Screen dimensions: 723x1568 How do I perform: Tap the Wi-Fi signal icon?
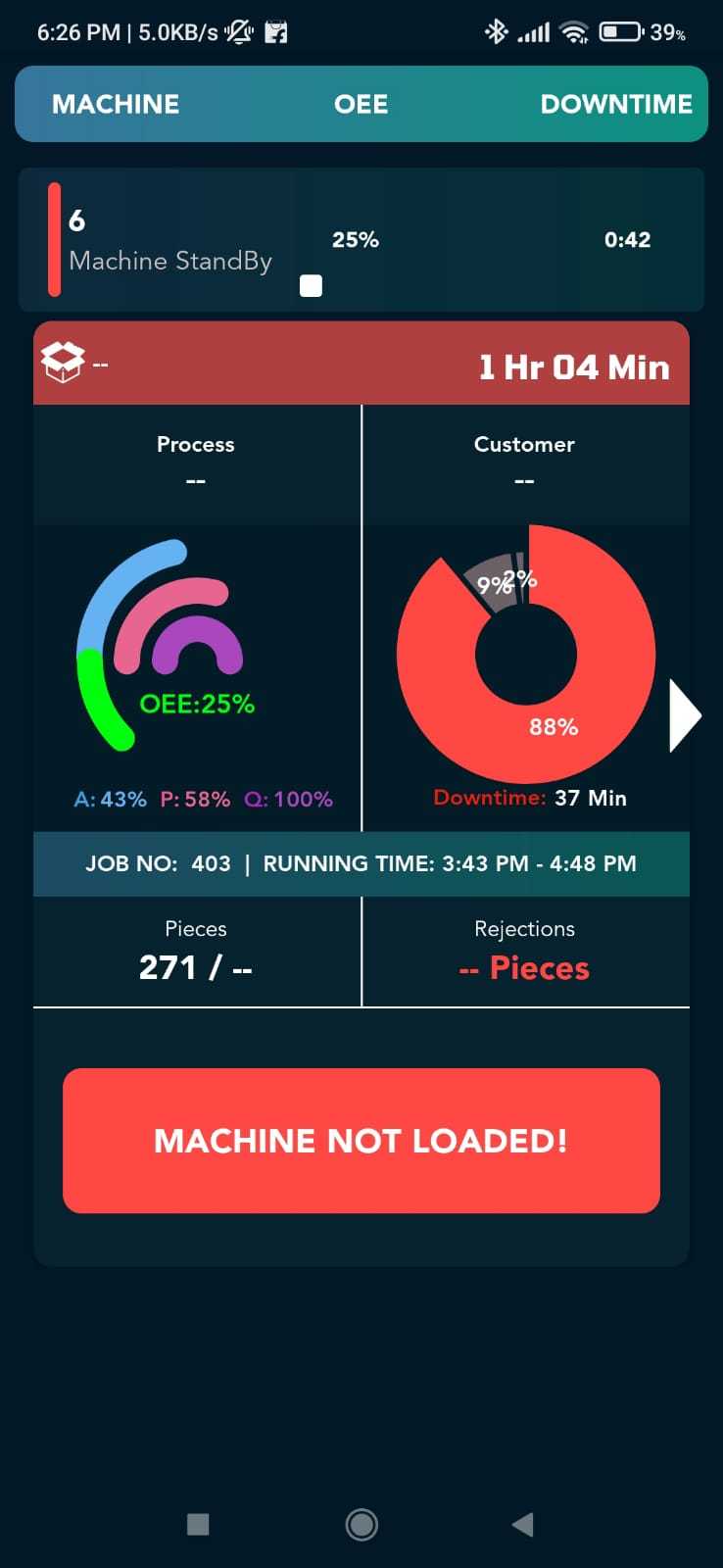[575, 32]
